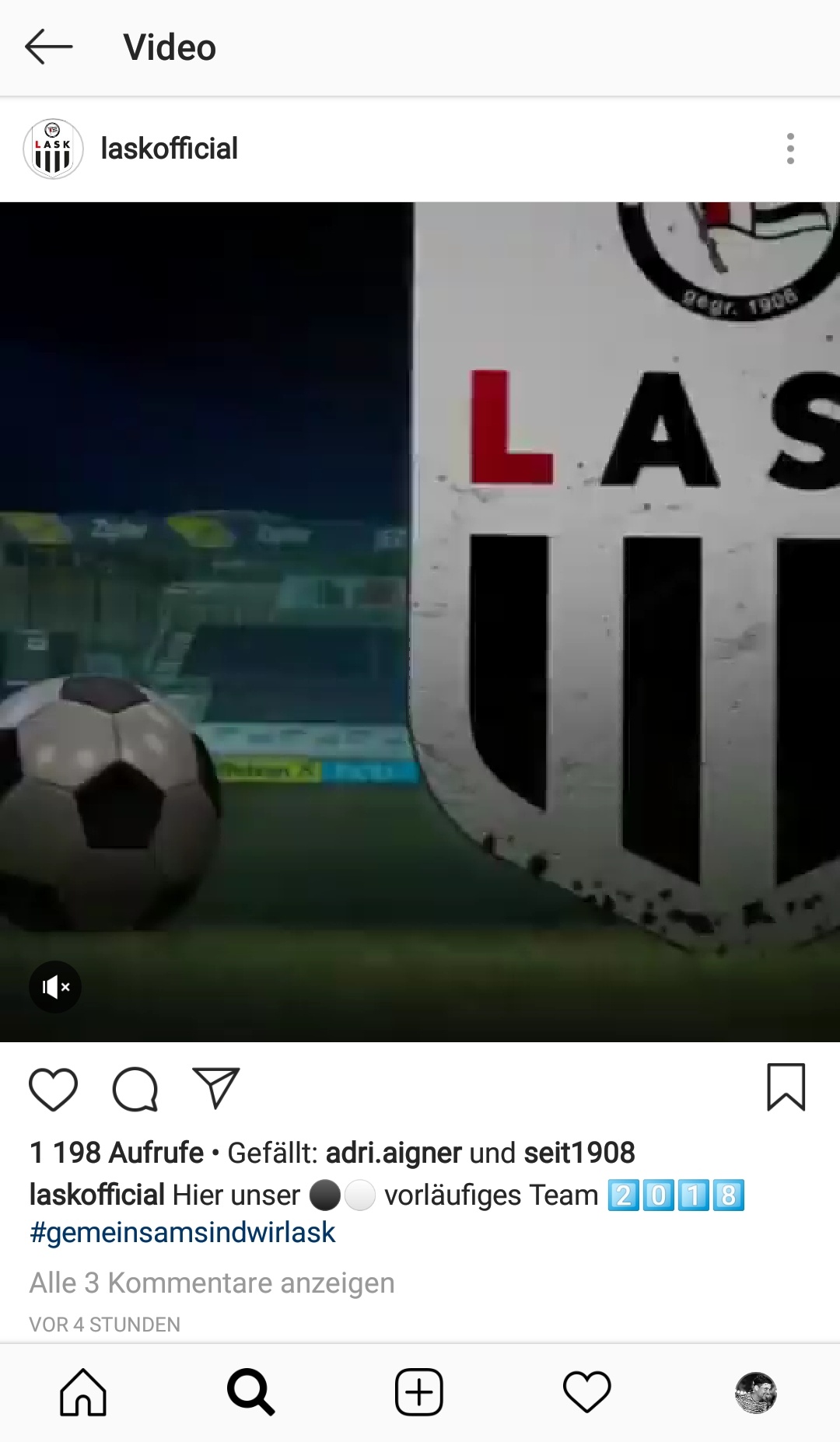Viewport: 840px width, 1442px height.
Task: Switch to the Search tab
Action: click(x=251, y=1392)
